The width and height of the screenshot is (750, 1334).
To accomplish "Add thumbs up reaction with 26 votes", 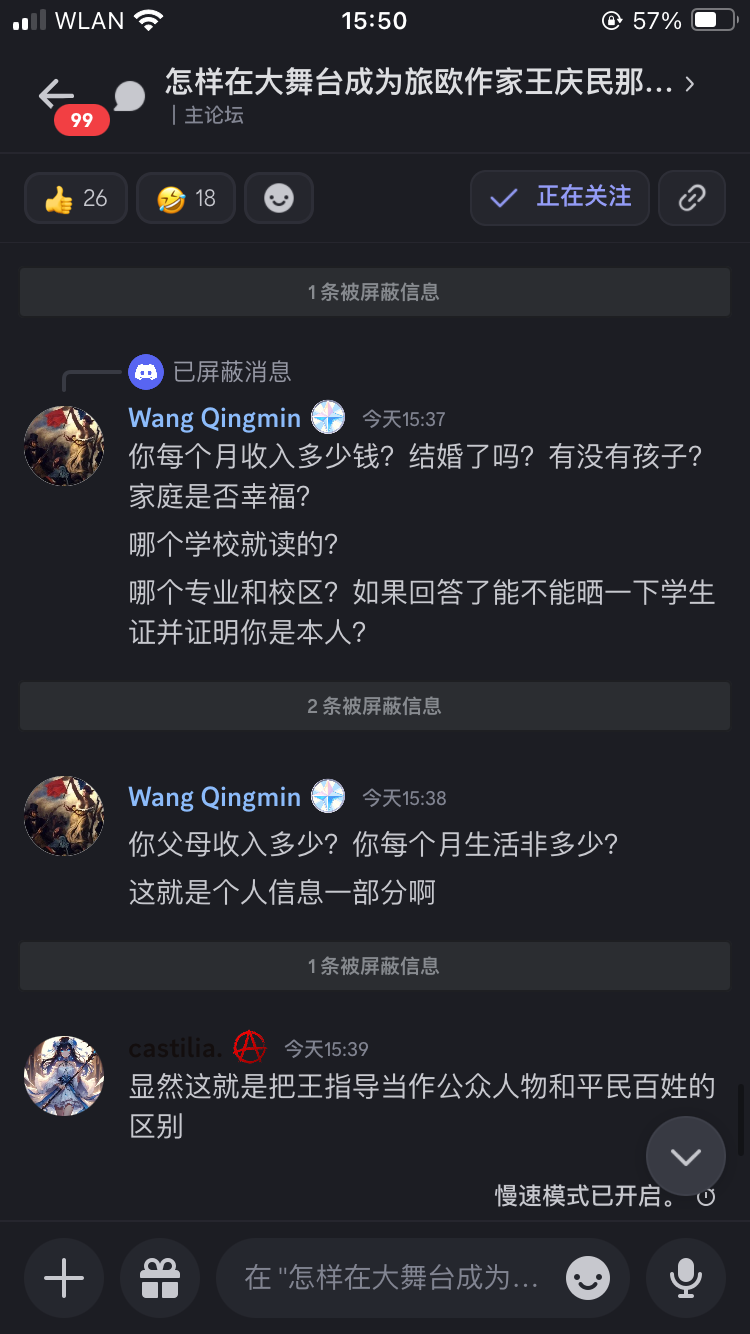I will click(x=76, y=198).
